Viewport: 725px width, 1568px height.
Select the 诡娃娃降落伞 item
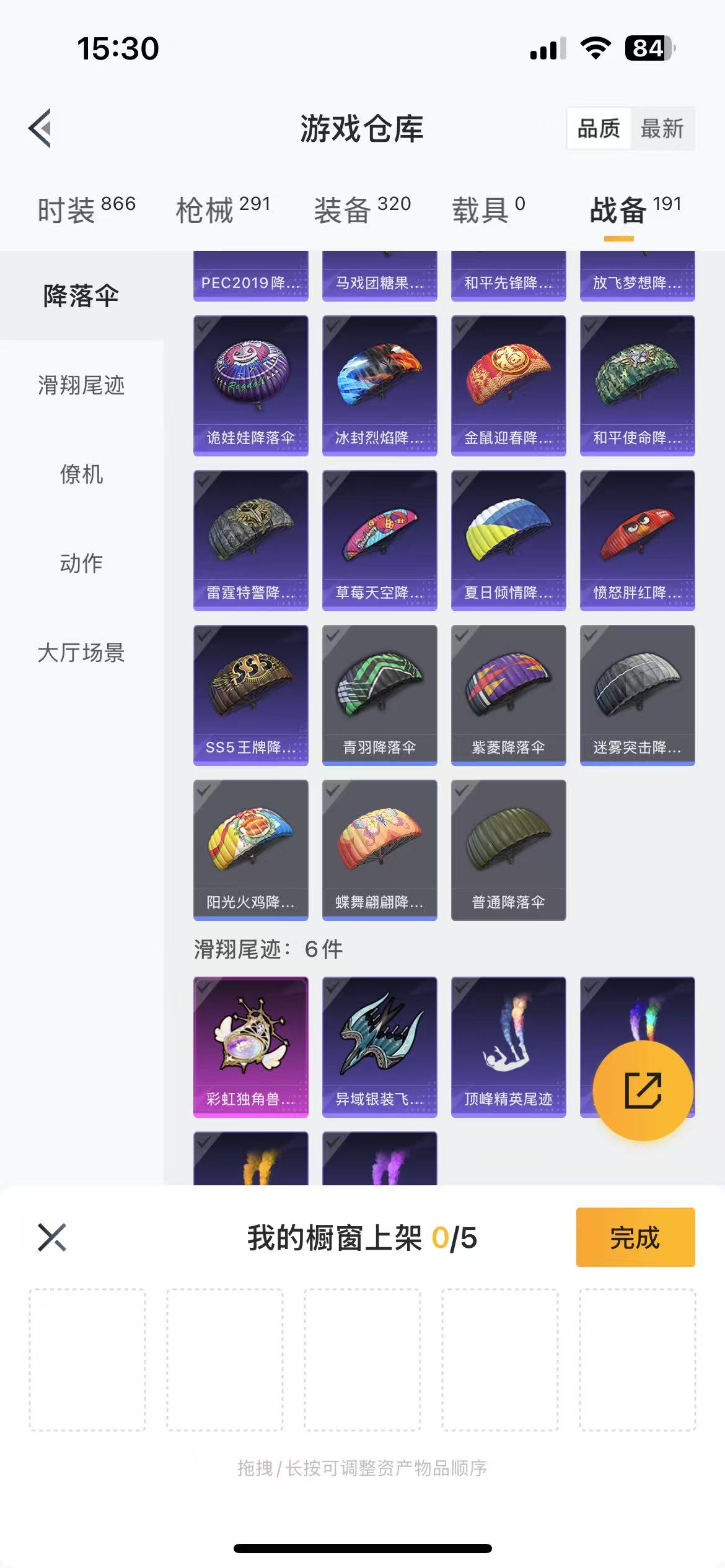(250, 385)
